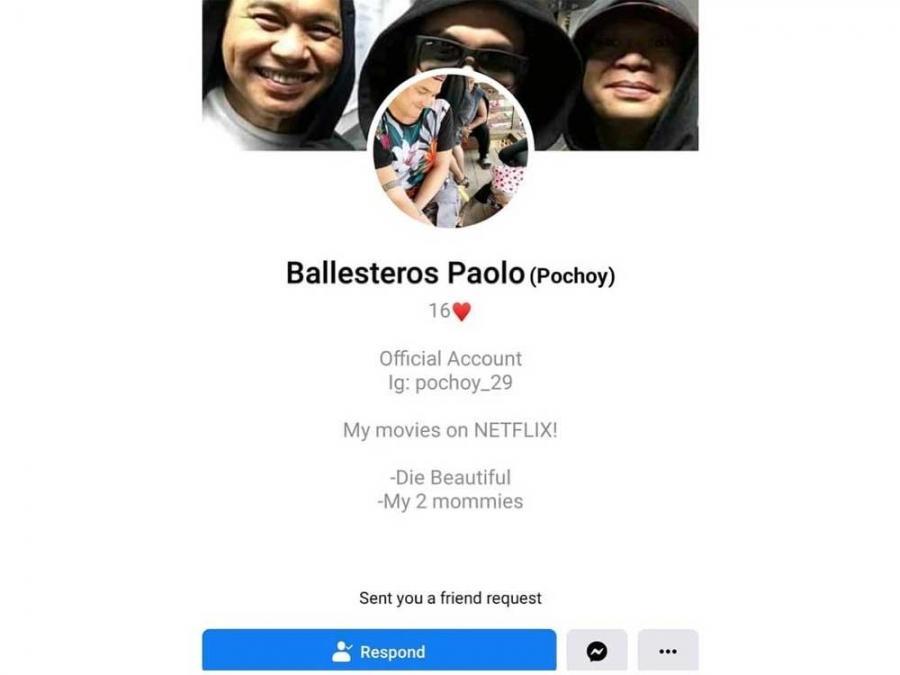The width and height of the screenshot is (900, 675).
Task: View the circular profile picture
Action: 450,150
